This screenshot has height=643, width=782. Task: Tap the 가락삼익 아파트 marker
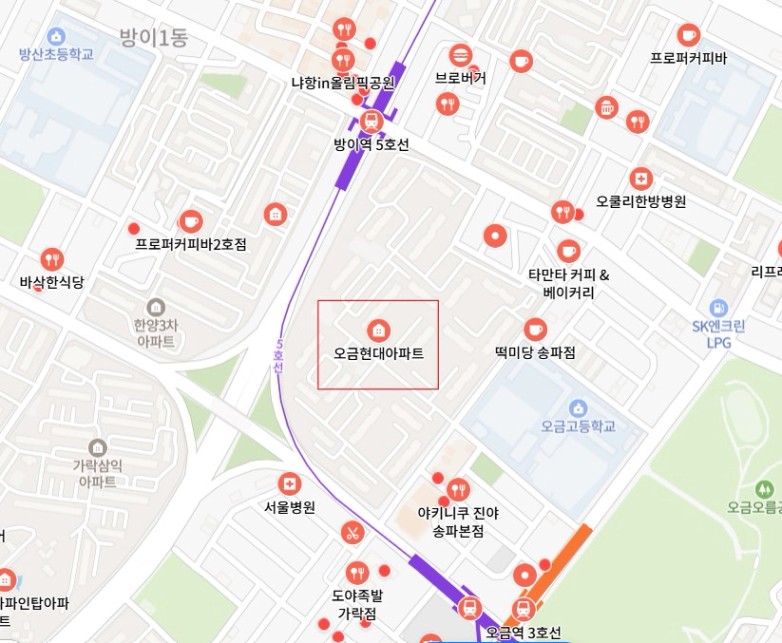97,447
